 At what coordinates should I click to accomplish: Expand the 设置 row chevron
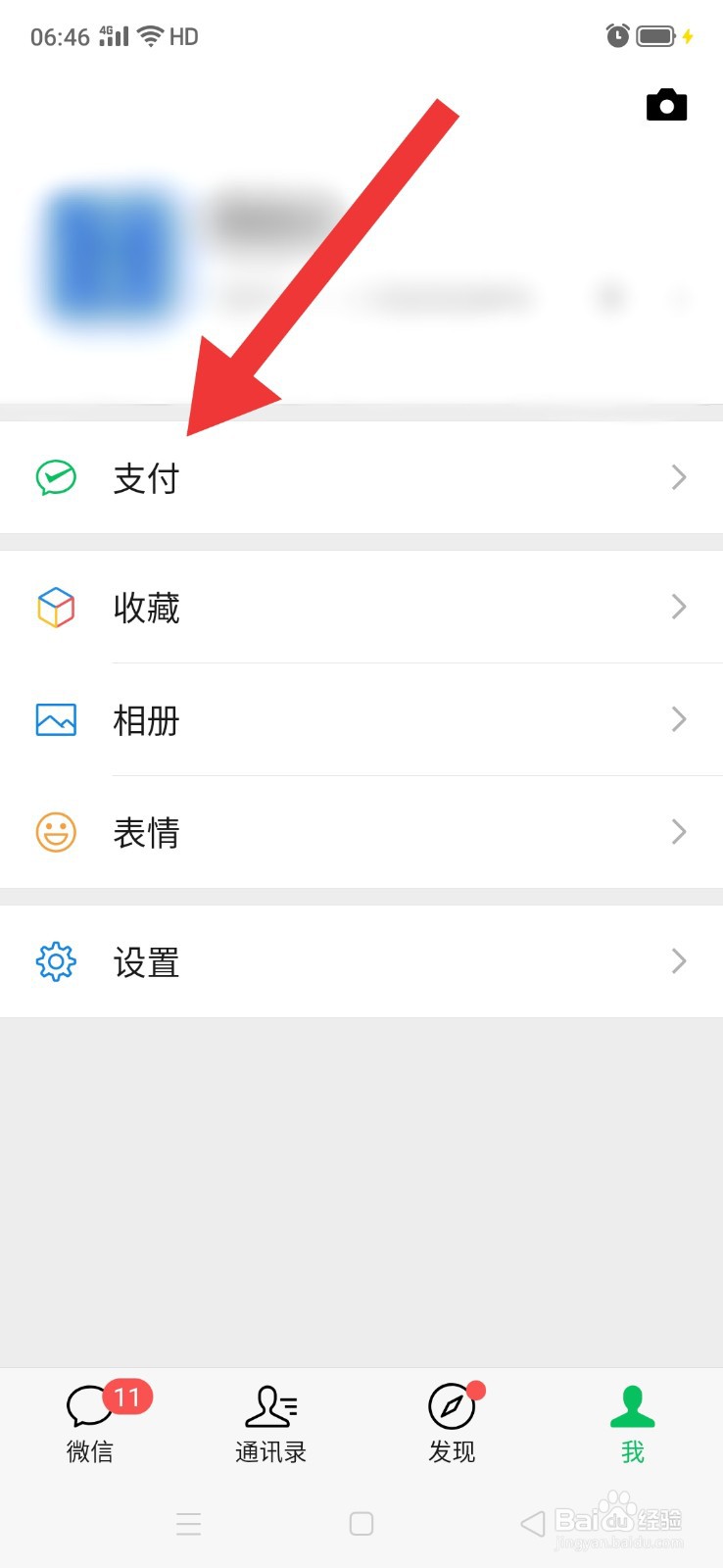coord(678,961)
